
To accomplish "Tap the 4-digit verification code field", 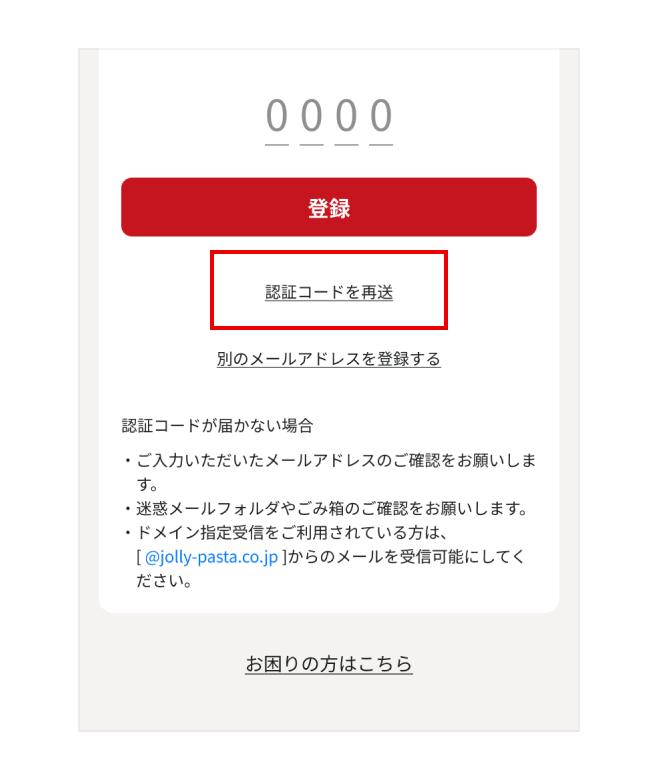I will (x=329, y=119).
